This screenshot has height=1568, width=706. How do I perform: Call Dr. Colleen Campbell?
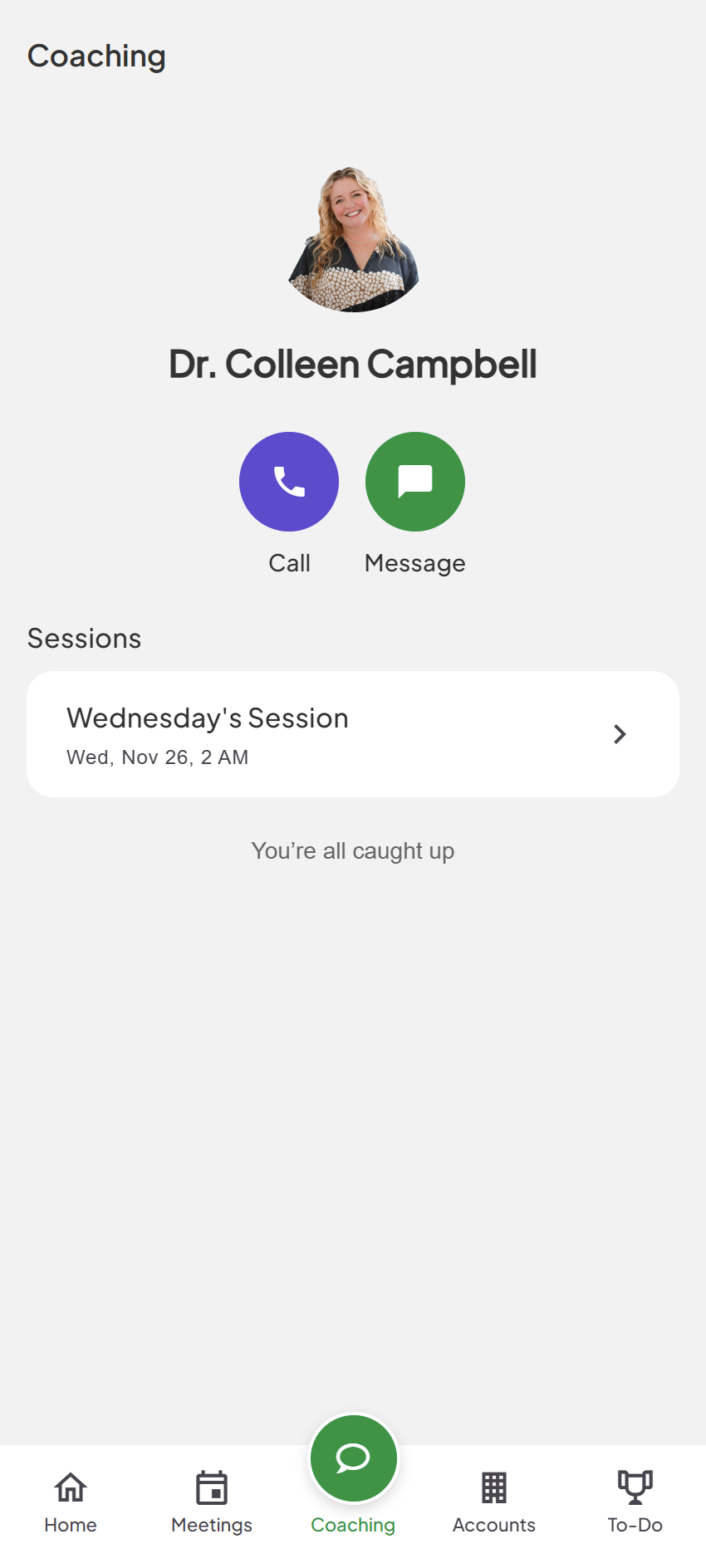click(x=289, y=482)
